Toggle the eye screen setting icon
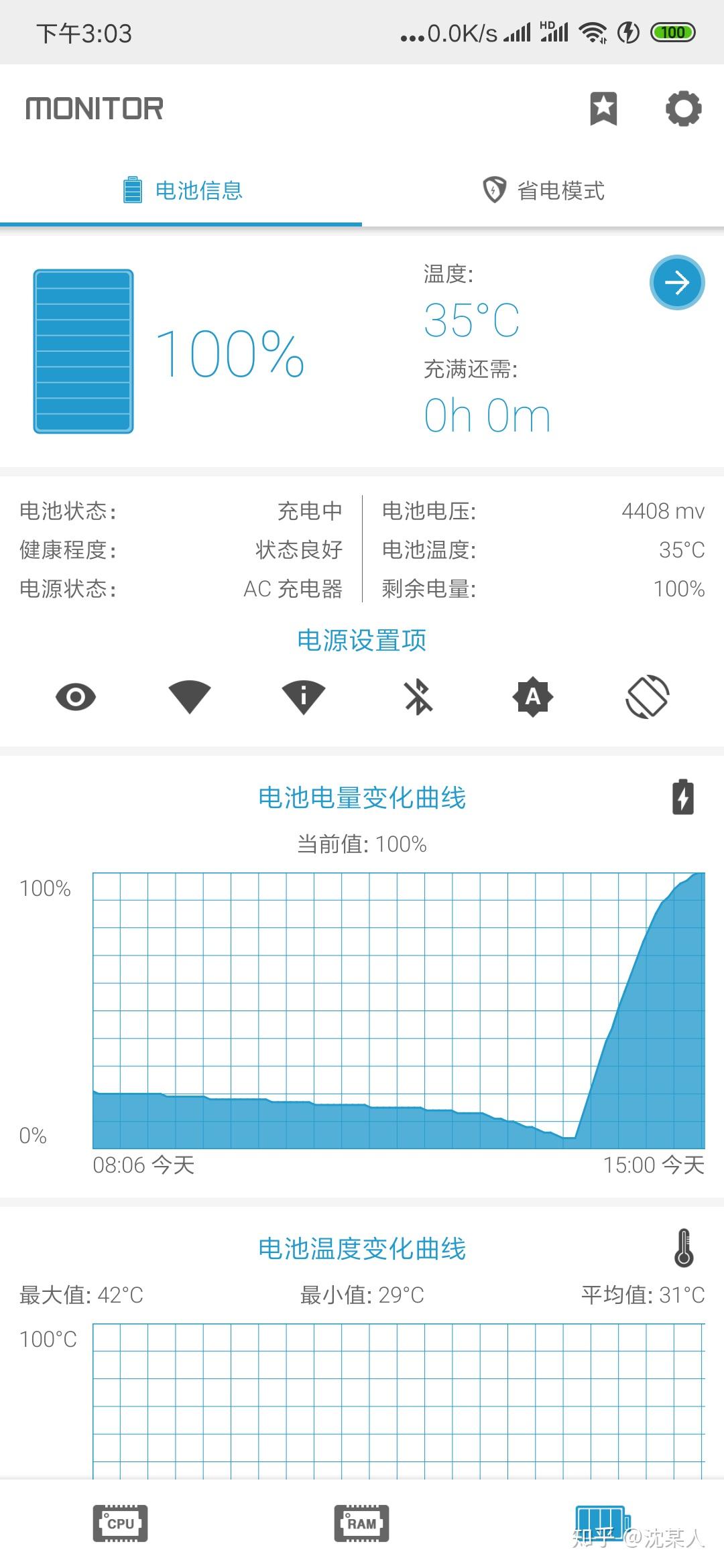724x1568 pixels. click(x=76, y=697)
